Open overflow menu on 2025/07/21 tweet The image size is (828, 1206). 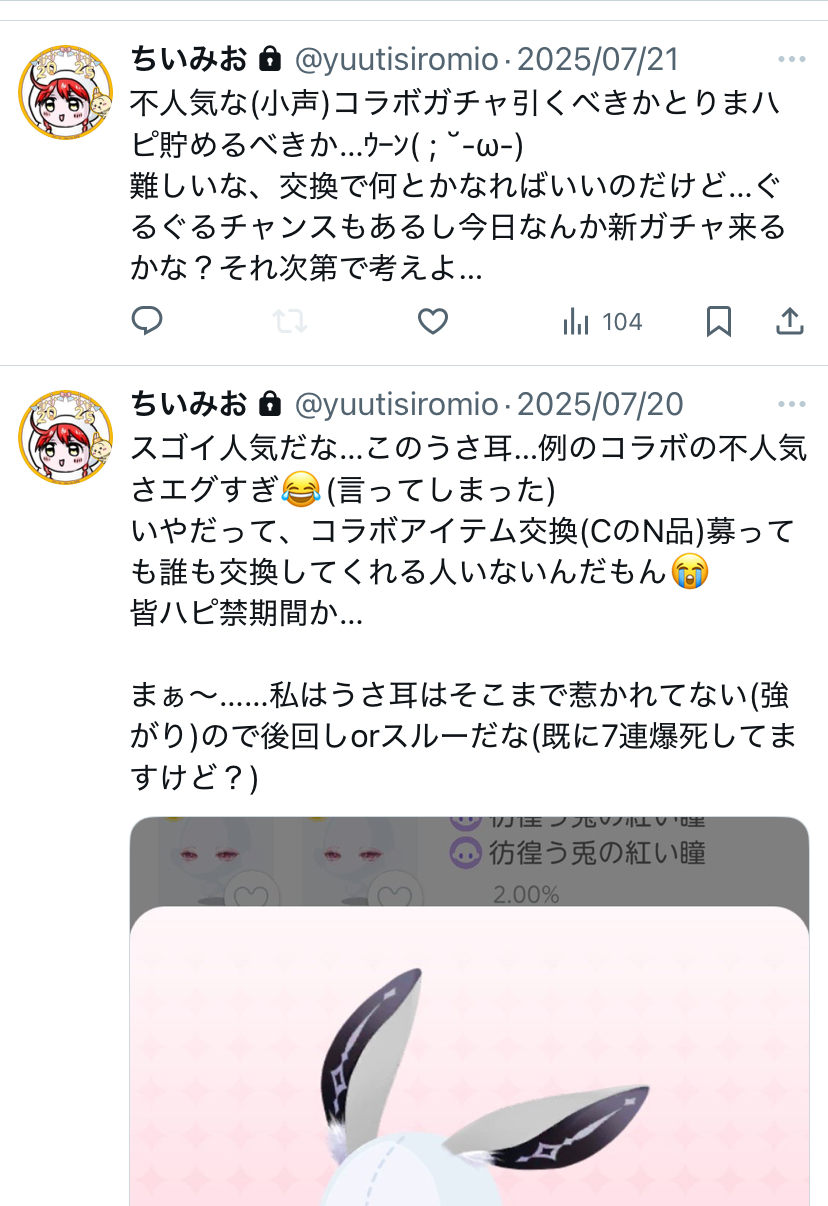(791, 60)
